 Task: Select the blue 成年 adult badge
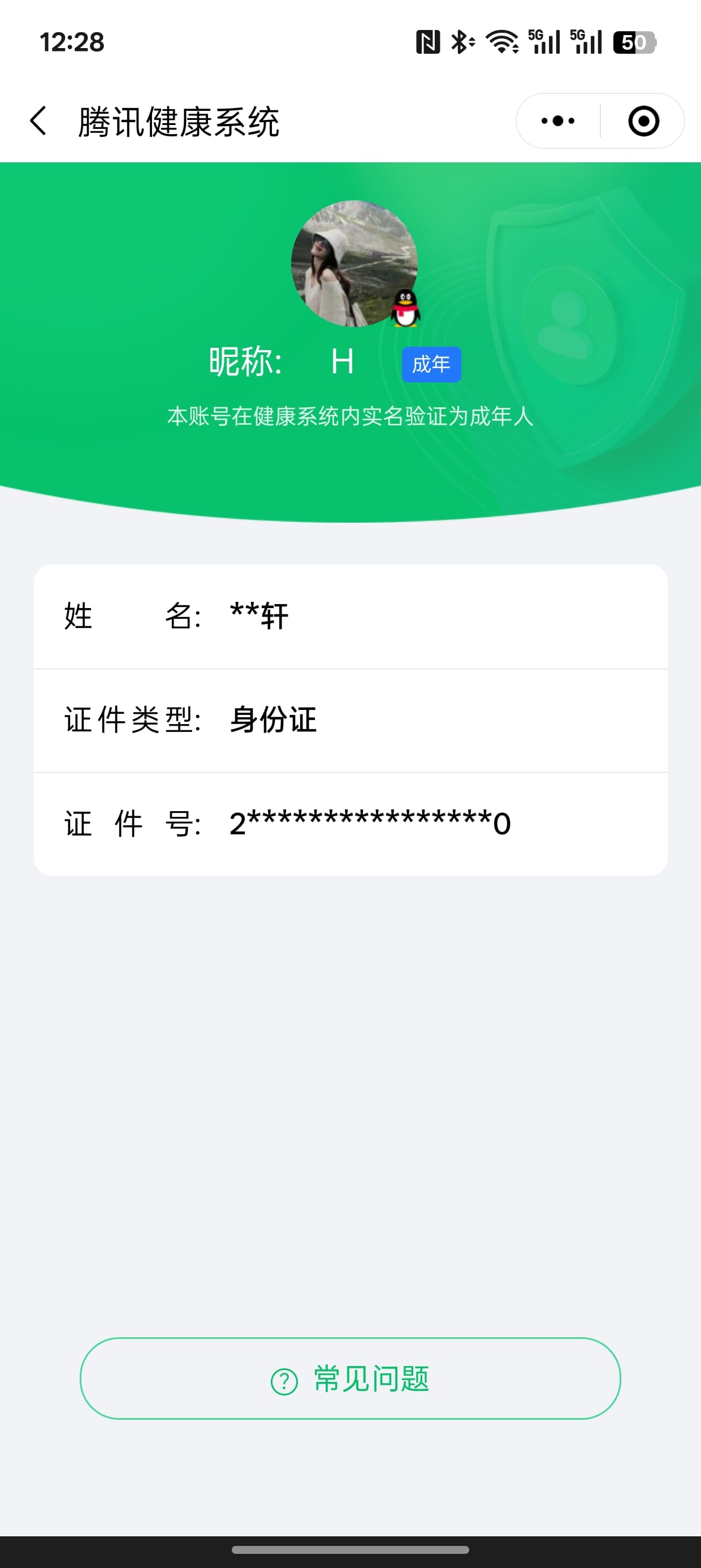click(432, 363)
